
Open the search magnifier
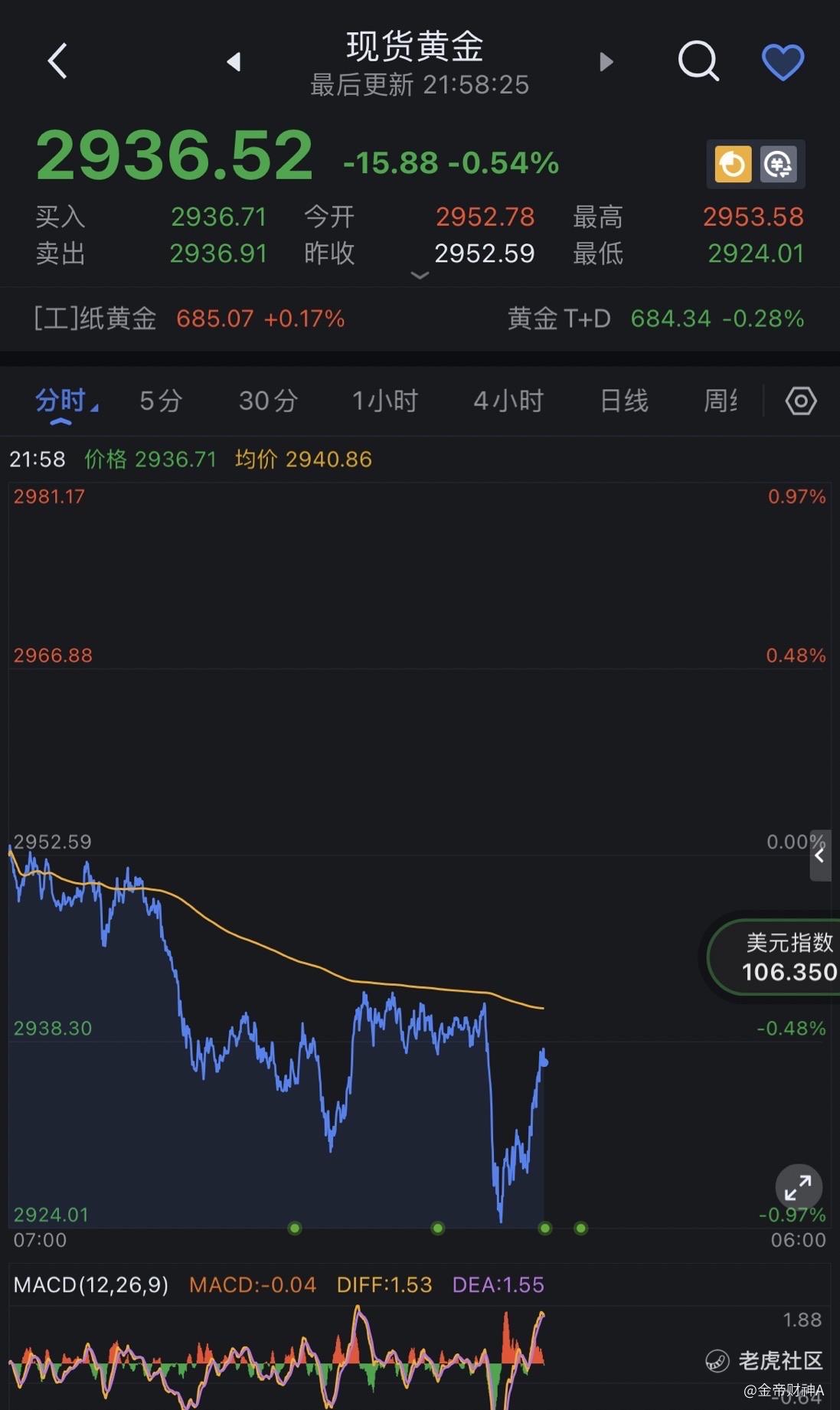[x=698, y=61]
